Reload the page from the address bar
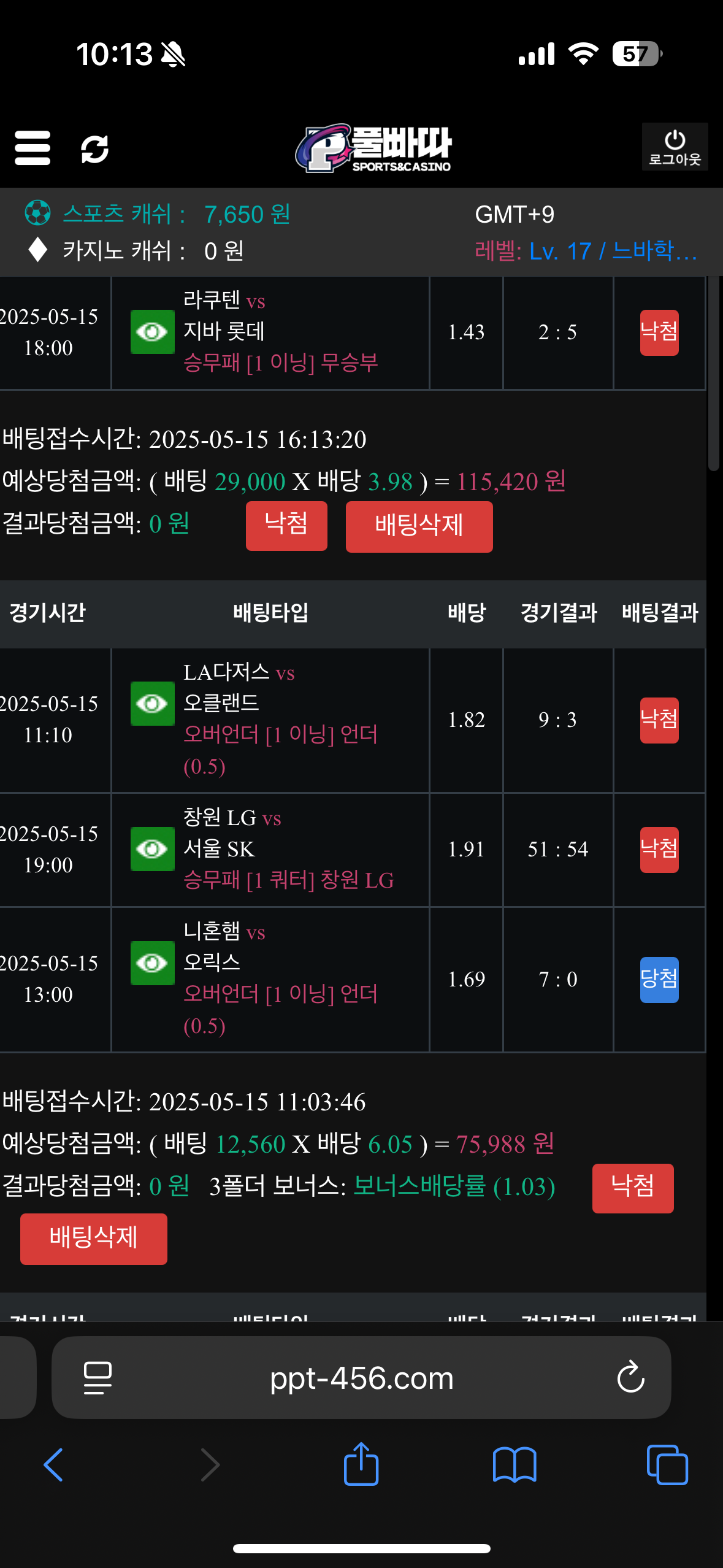 pyautogui.click(x=630, y=1378)
